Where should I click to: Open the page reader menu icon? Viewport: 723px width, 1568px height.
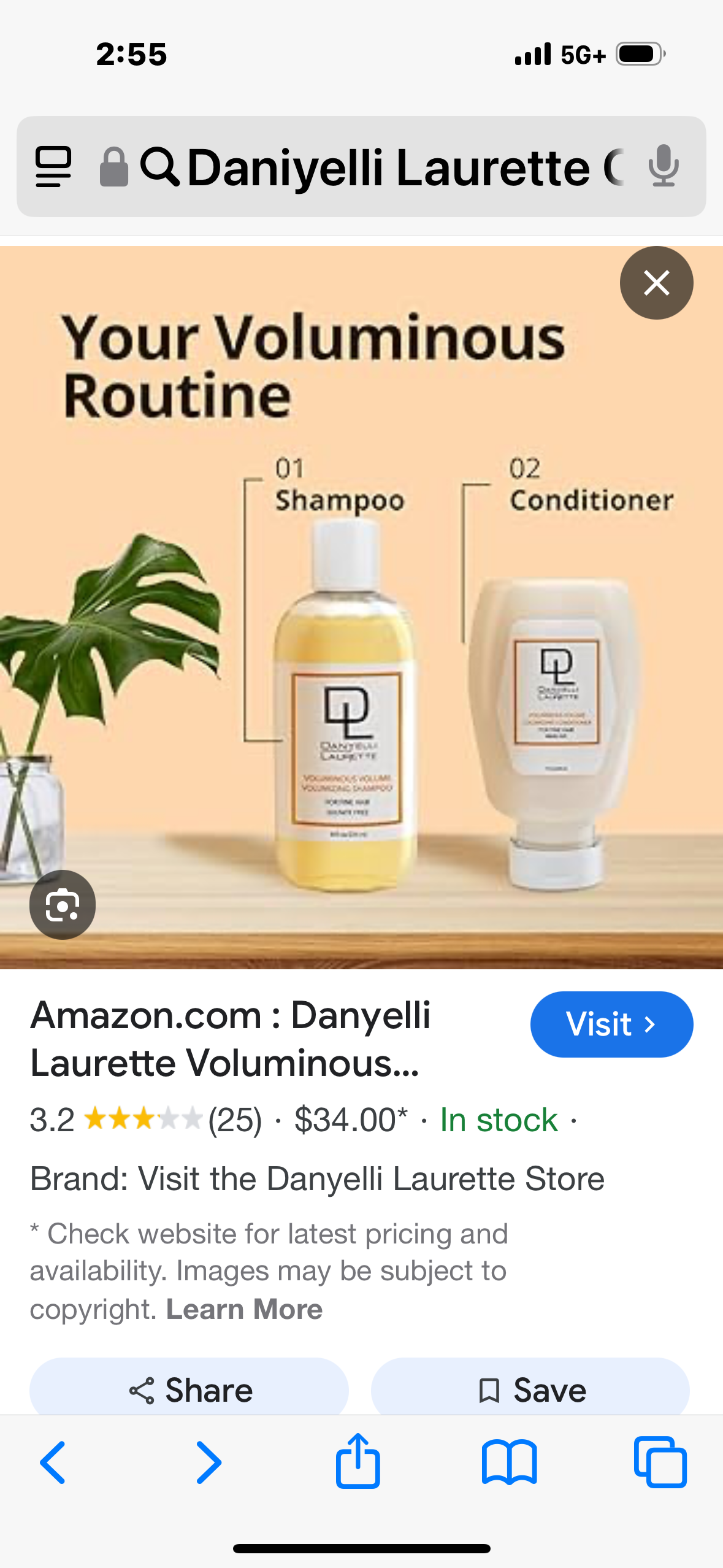tap(53, 167)
